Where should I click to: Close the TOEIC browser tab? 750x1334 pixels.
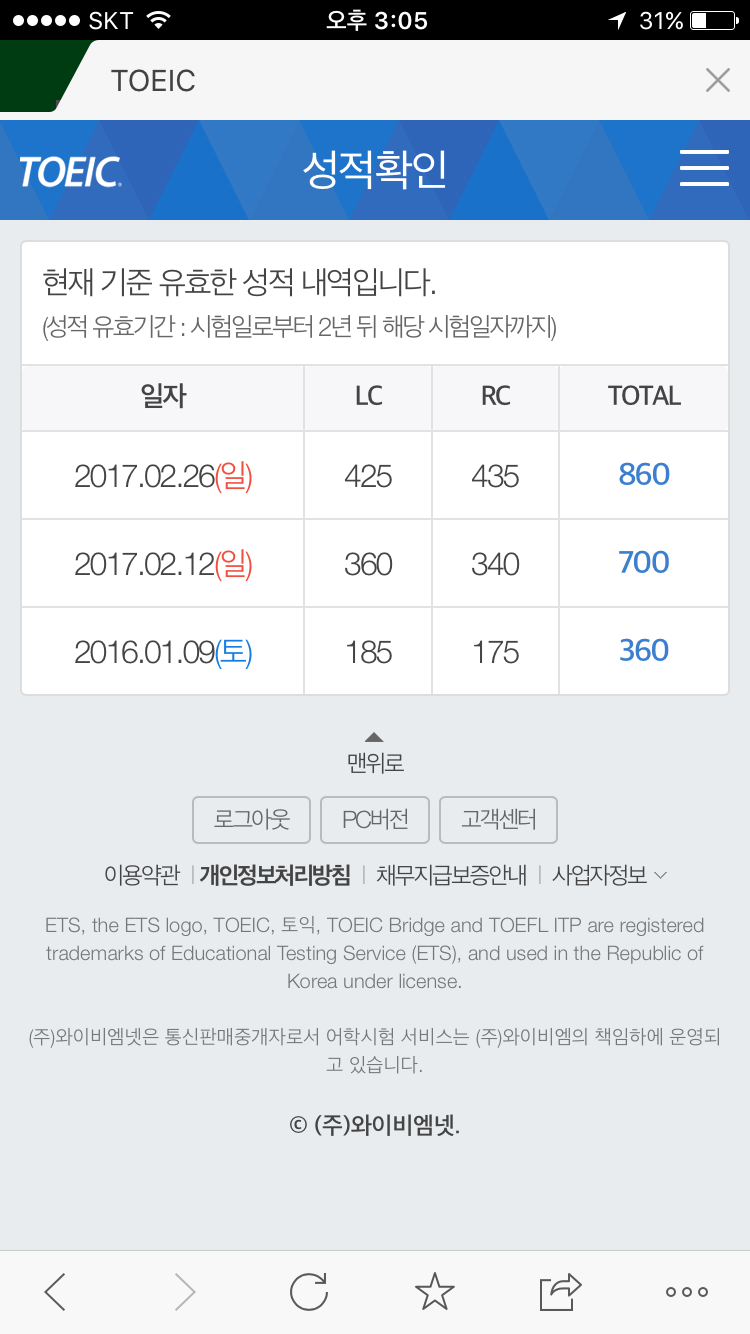click(x=718, y=80)
